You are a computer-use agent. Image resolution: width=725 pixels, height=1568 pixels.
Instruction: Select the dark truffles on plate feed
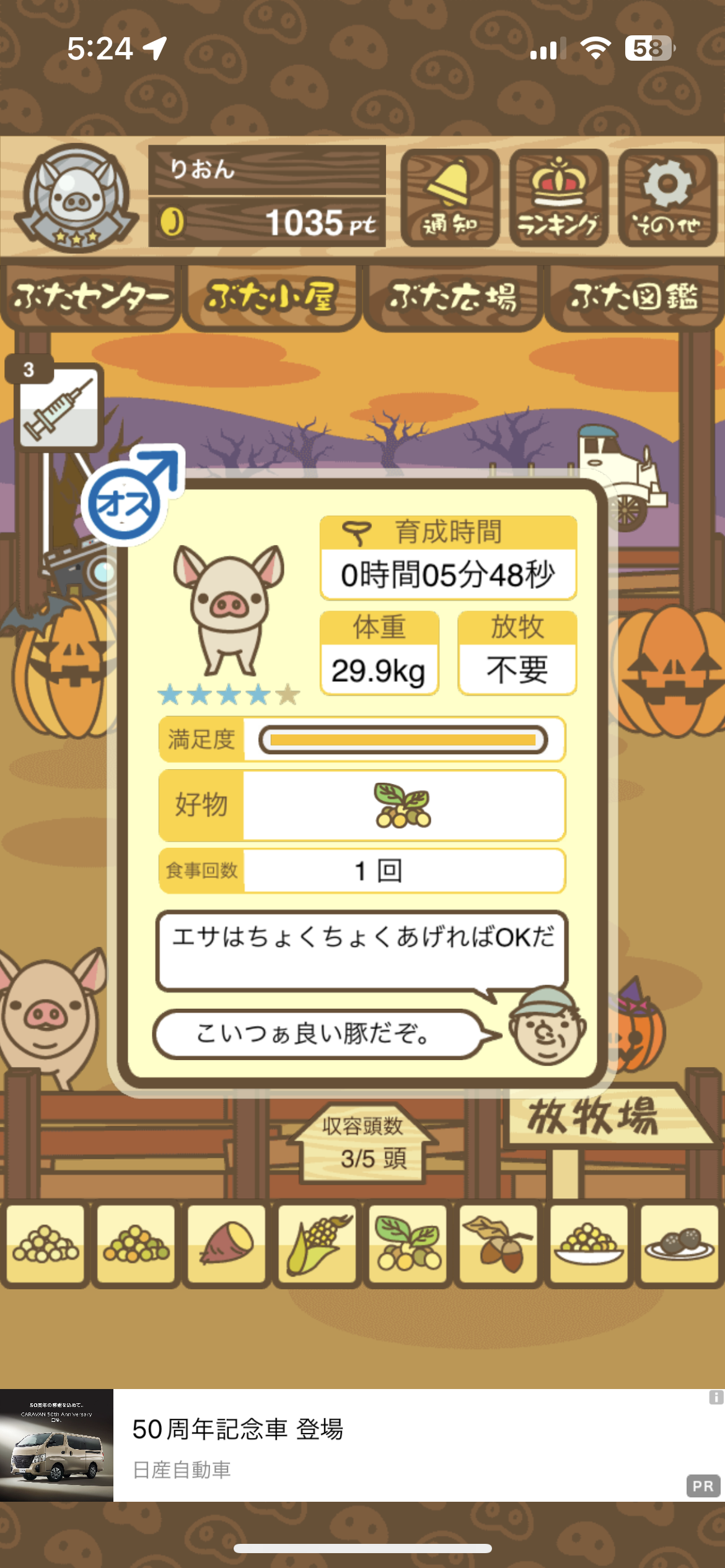[x=679, y=1244]
